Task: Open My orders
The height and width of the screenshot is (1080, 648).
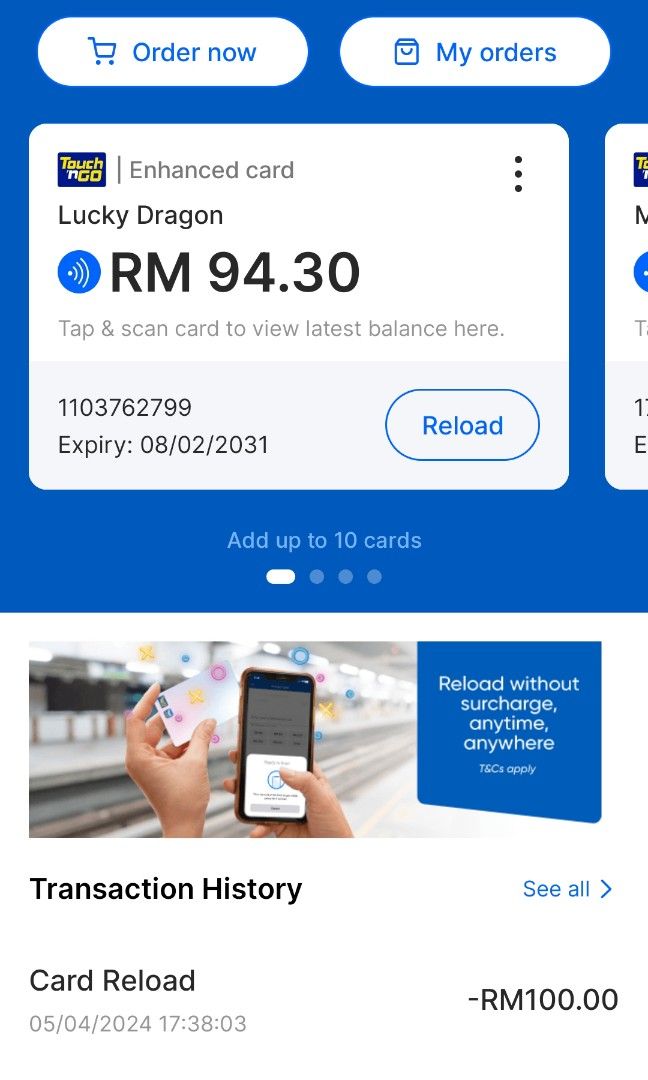Action: click(x=475, y=52)
